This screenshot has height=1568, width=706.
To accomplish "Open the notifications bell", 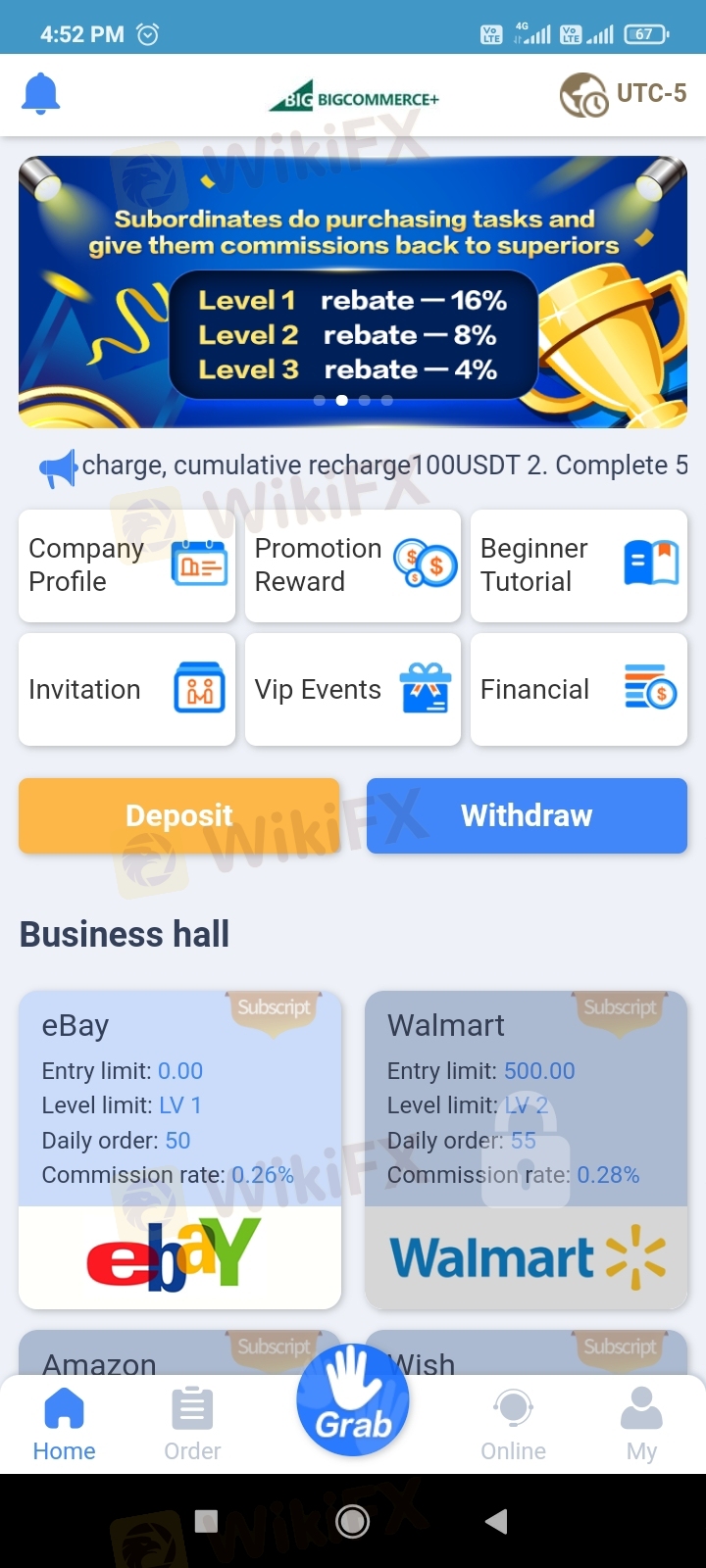I will point(41,95).
